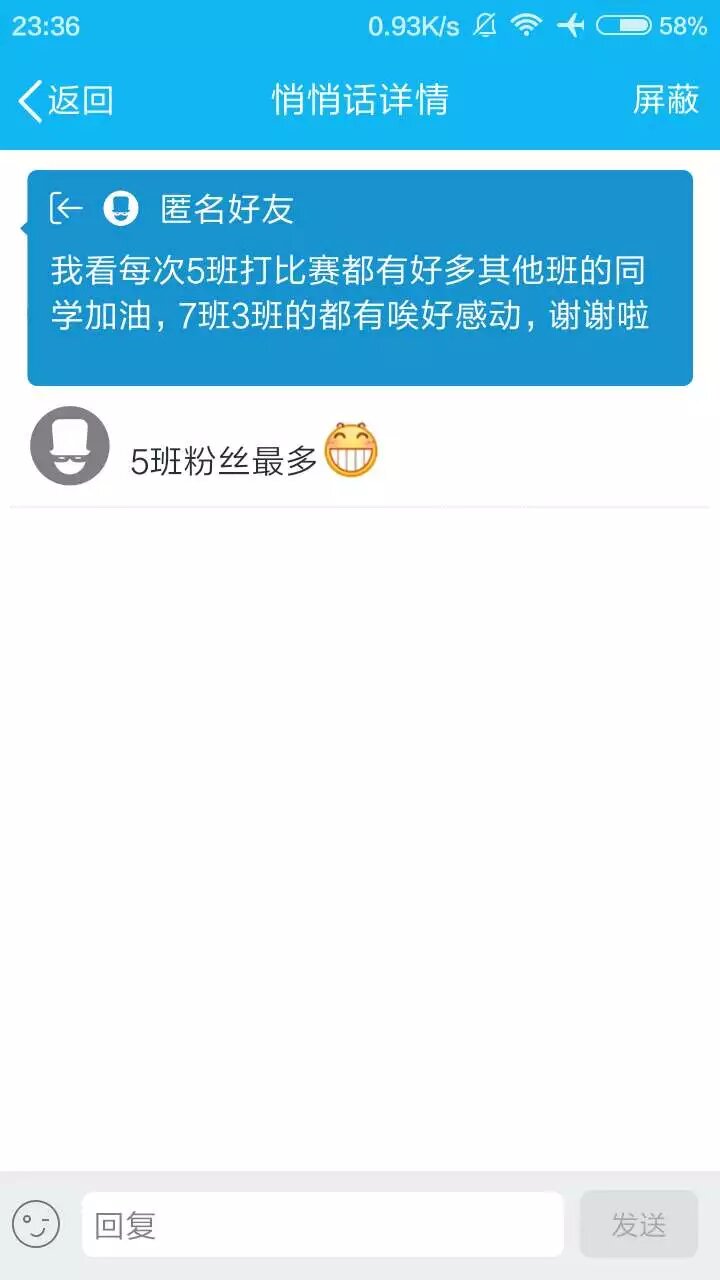This screenshot has height=1280, width=720.
Task: Block this whisper with 屏蔽
Action: click(x=665, y=100)
